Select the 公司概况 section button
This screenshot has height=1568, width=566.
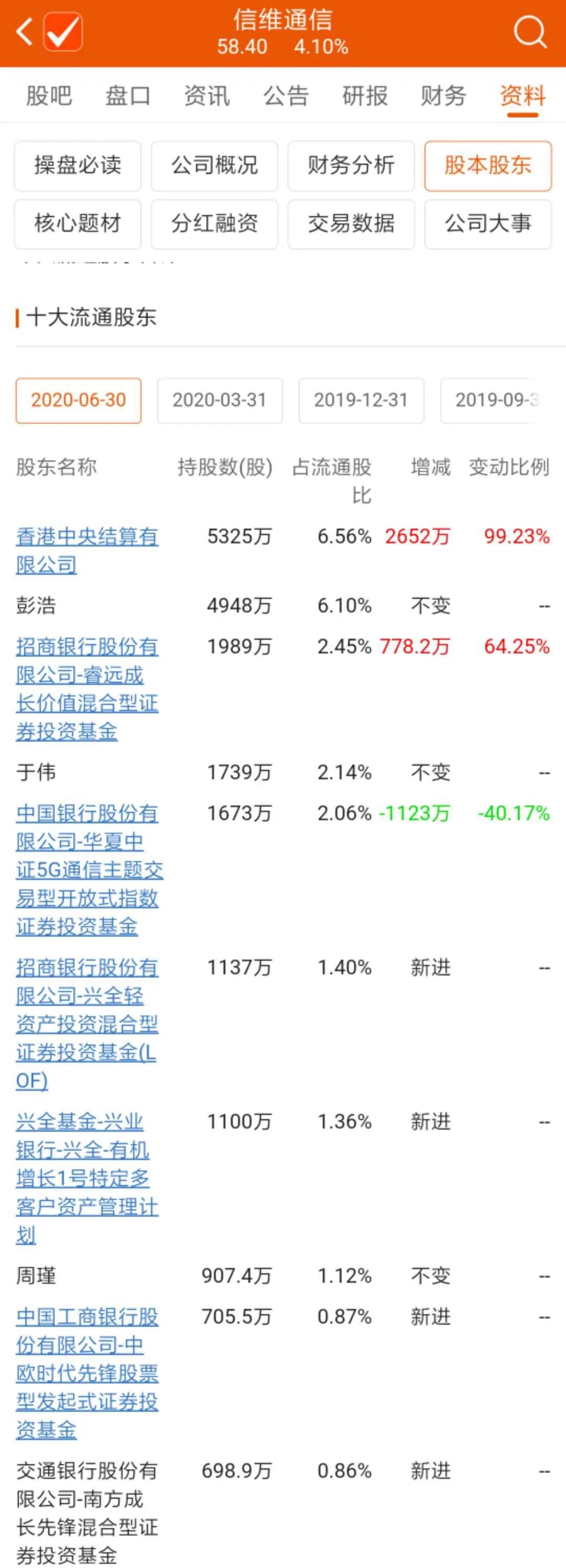(214, 166)
